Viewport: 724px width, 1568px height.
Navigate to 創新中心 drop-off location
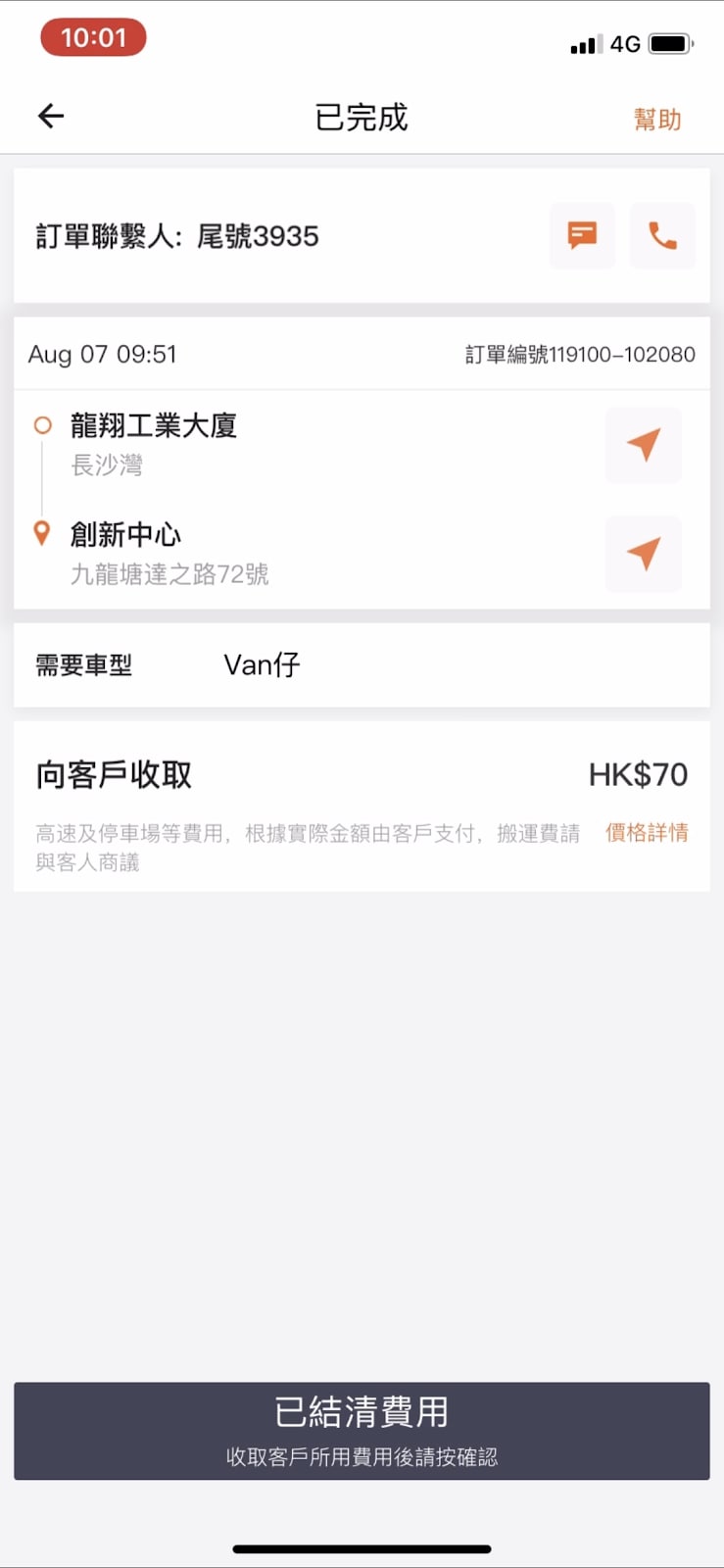click(643, 554)
